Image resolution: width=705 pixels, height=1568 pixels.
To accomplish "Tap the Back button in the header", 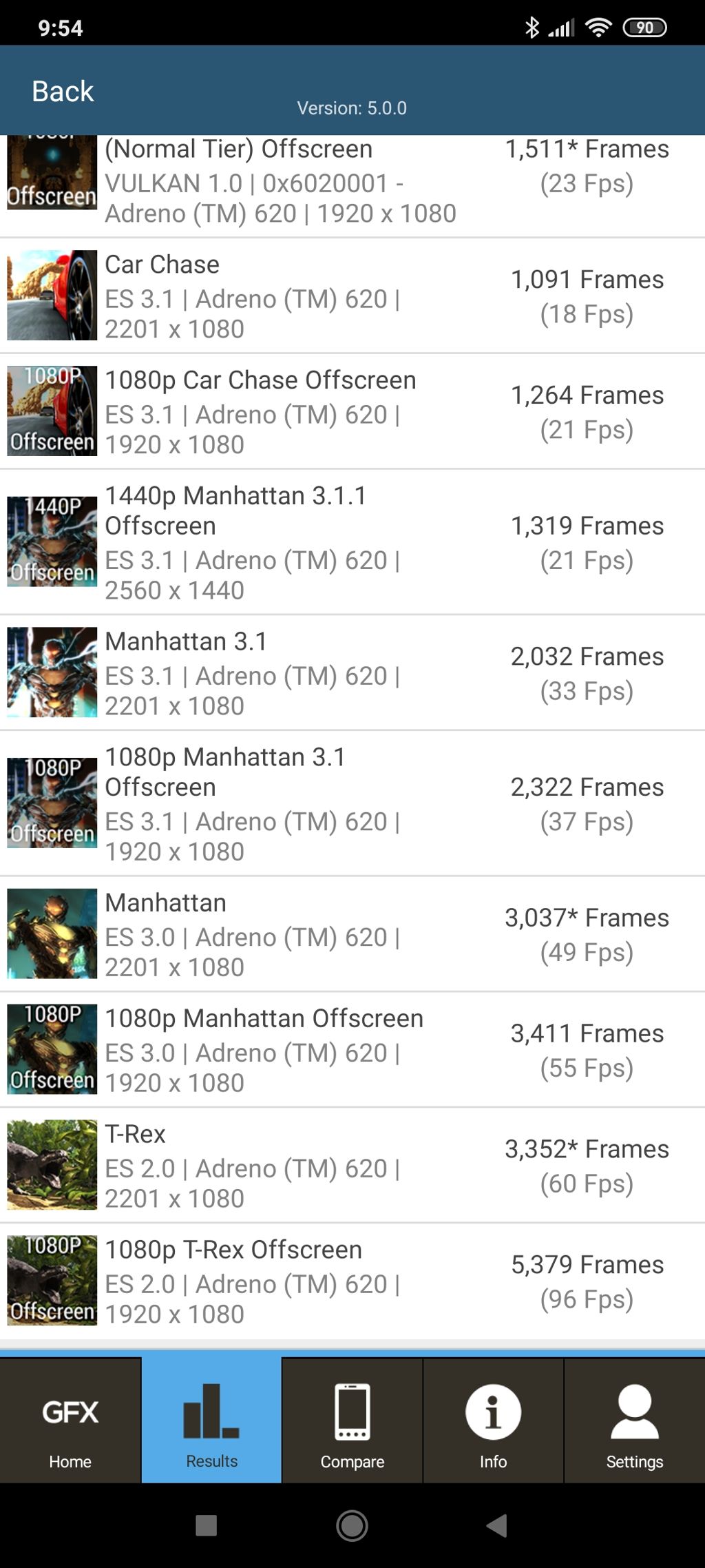I will pyautogui.click(x=63, y=91).
